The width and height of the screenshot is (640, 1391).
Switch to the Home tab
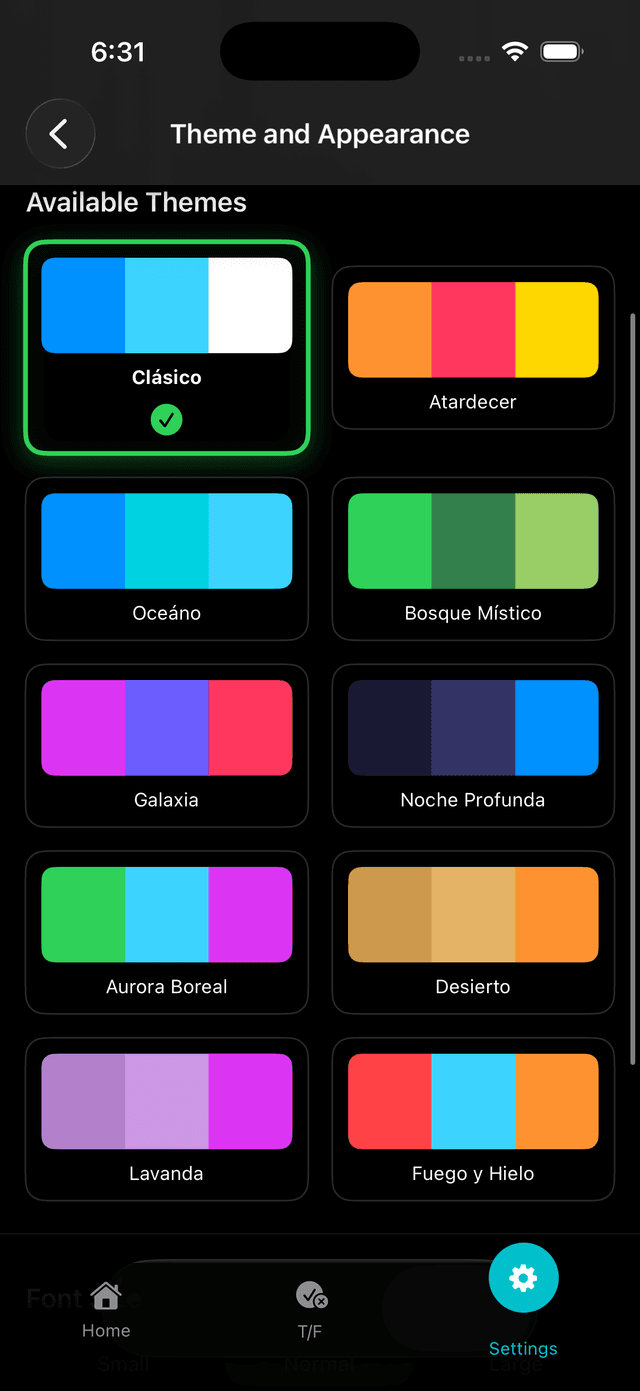point(106,1310)
